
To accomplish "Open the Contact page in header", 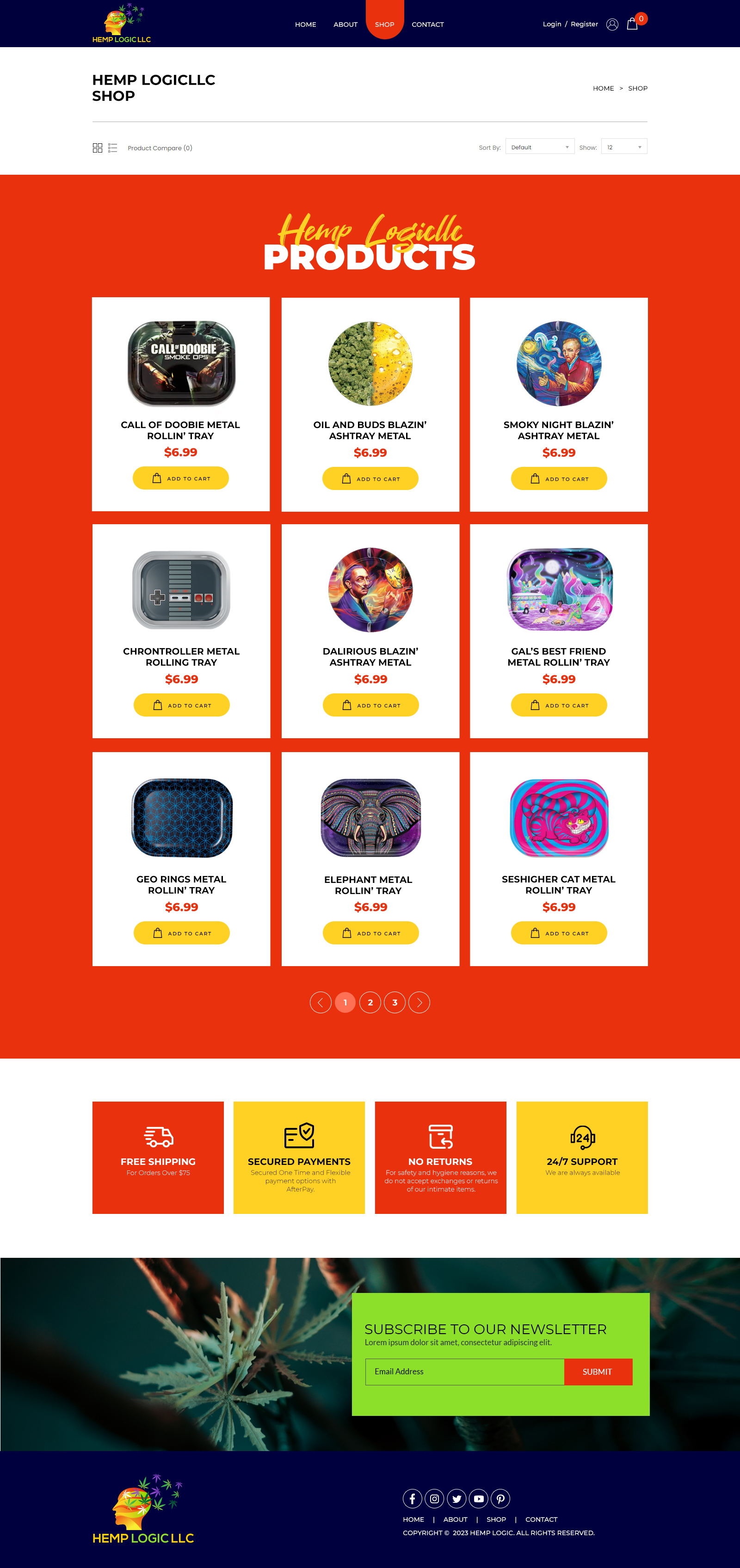I will (x=427, y=24).
